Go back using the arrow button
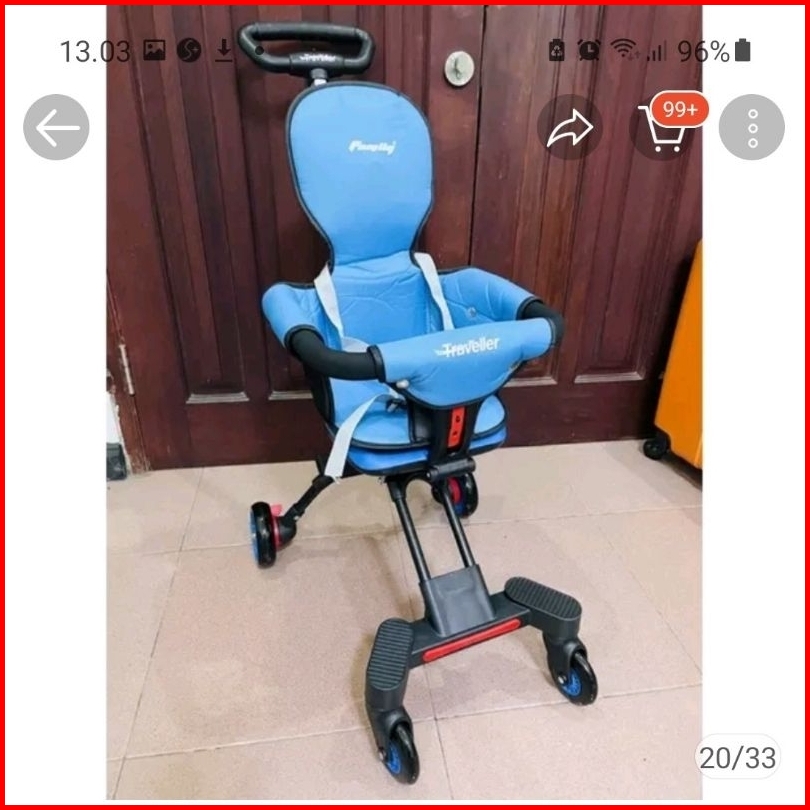This screenshot has width=810, height=810. [57, 128]
